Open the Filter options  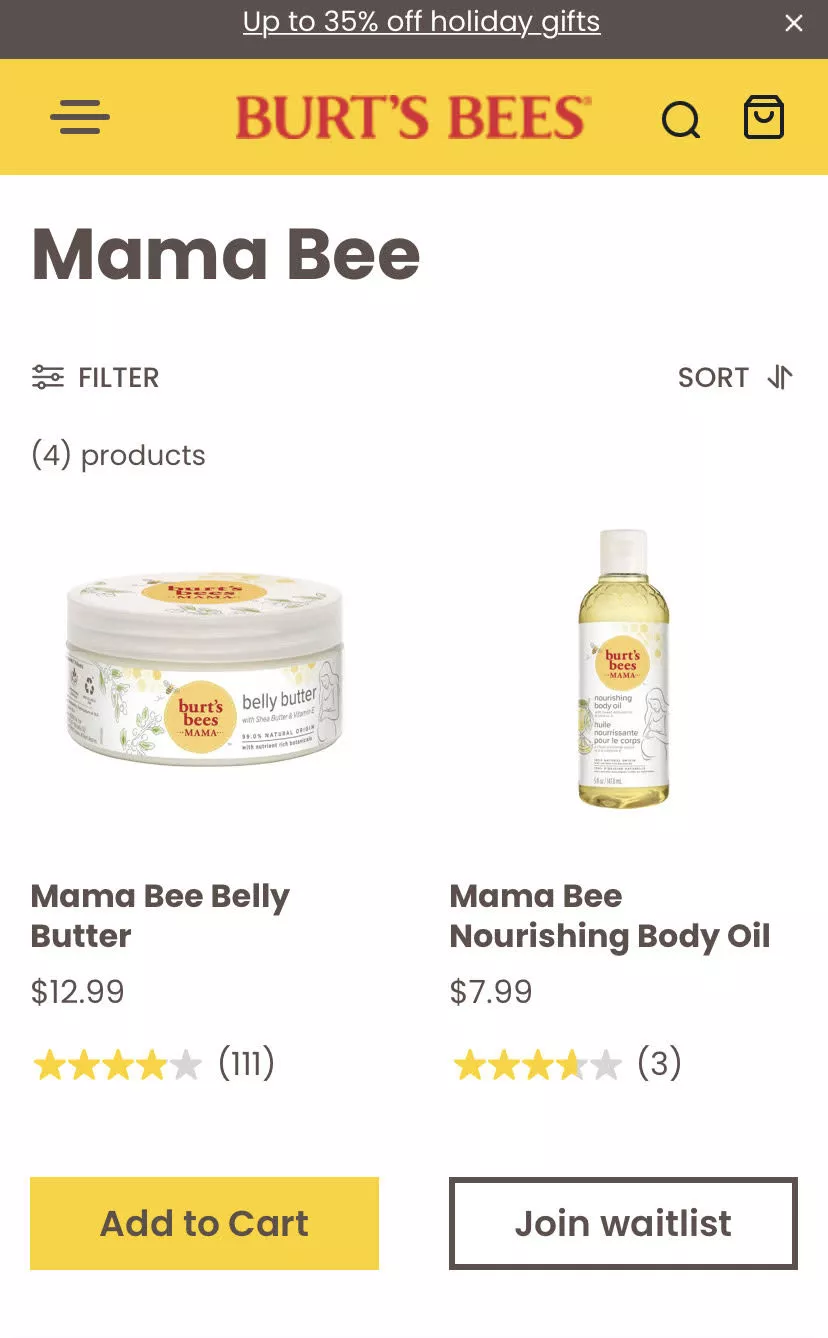tap(96, 377)
